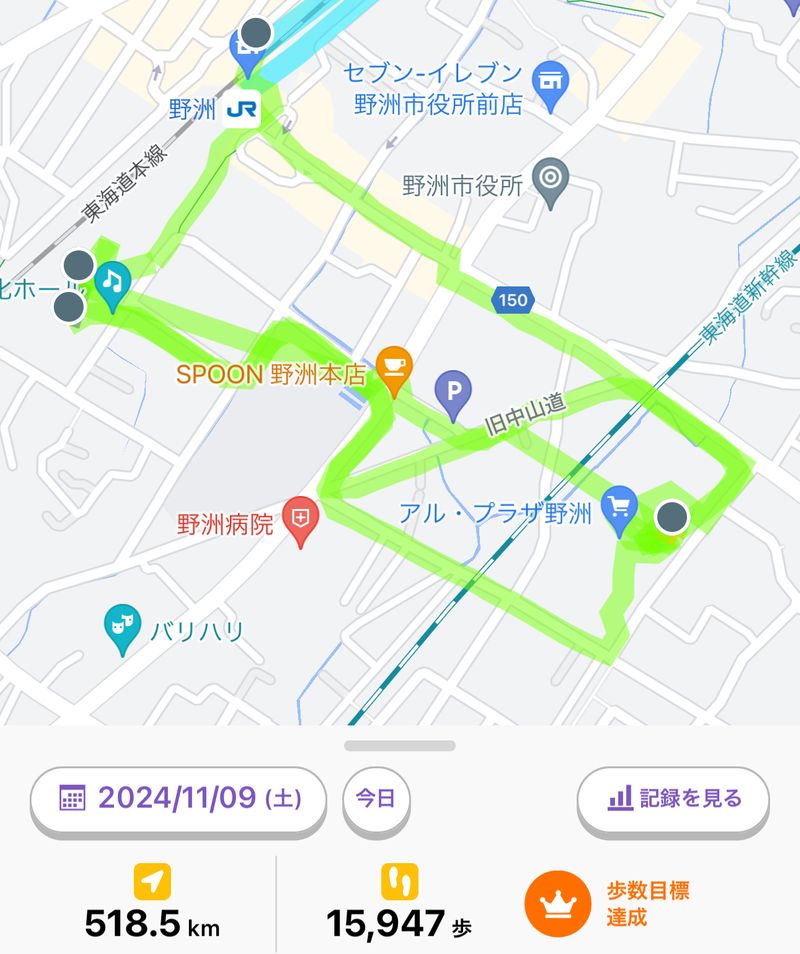The height and width of the screenshot is (954, 800).
Task: Open the 2024/11/09 date picker
Action: click(x=178, y=798)
